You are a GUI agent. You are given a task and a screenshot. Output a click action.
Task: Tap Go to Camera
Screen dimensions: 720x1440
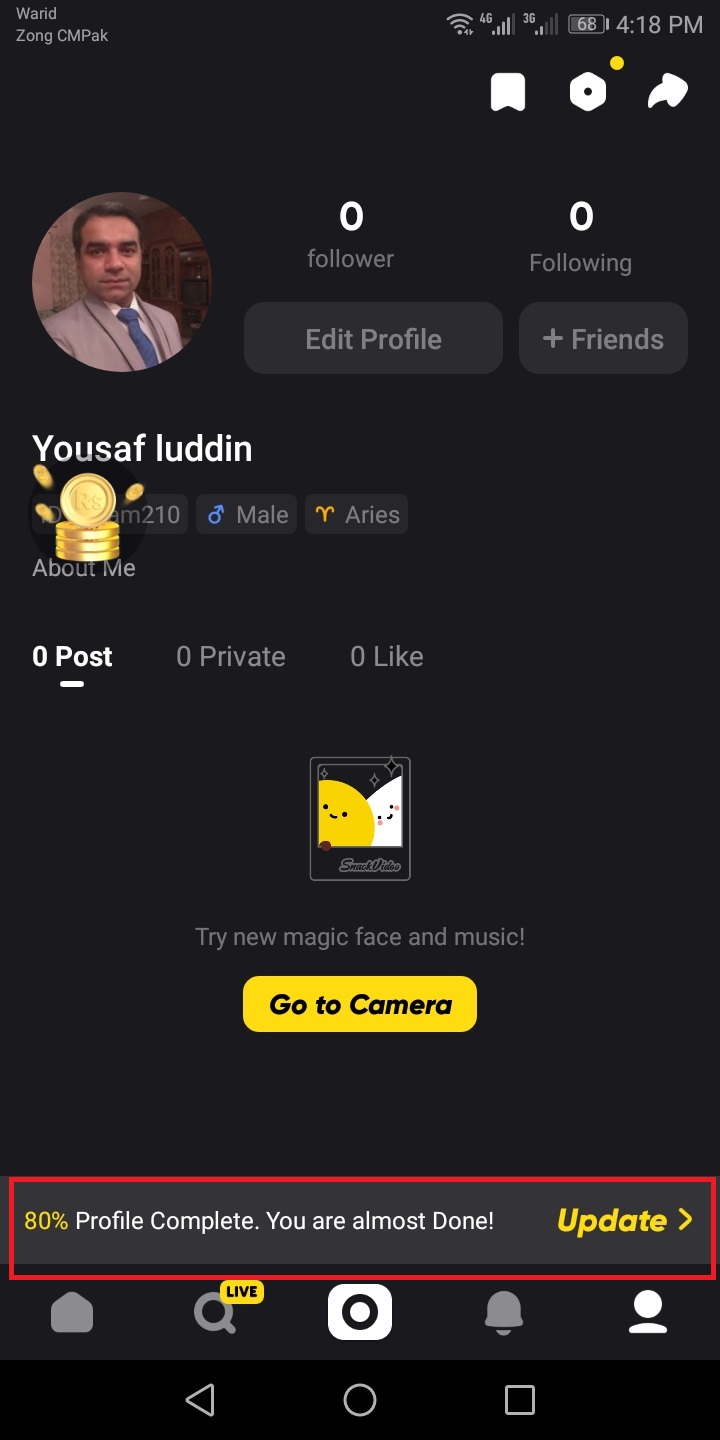[x=360, y=1004]
